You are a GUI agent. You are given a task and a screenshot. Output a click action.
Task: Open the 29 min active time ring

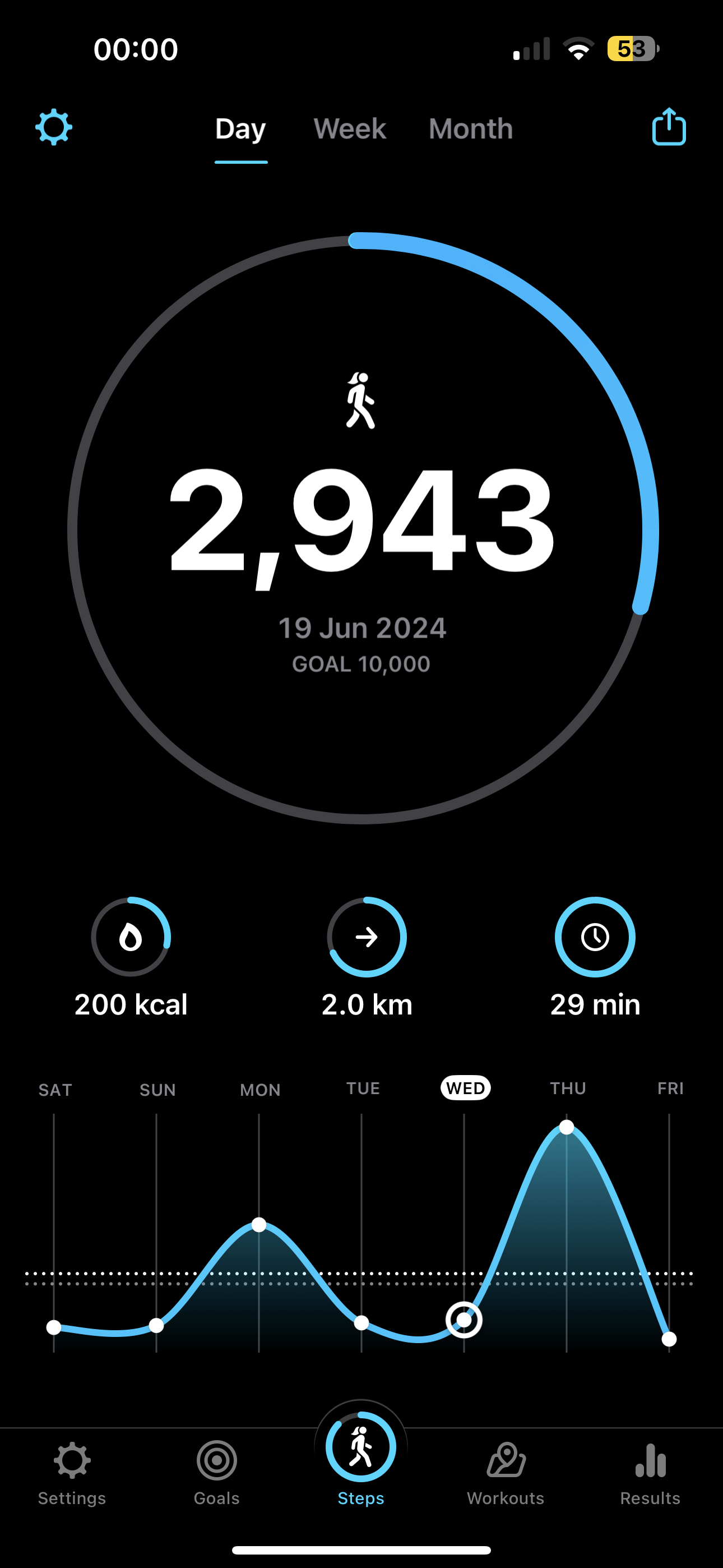595,937
